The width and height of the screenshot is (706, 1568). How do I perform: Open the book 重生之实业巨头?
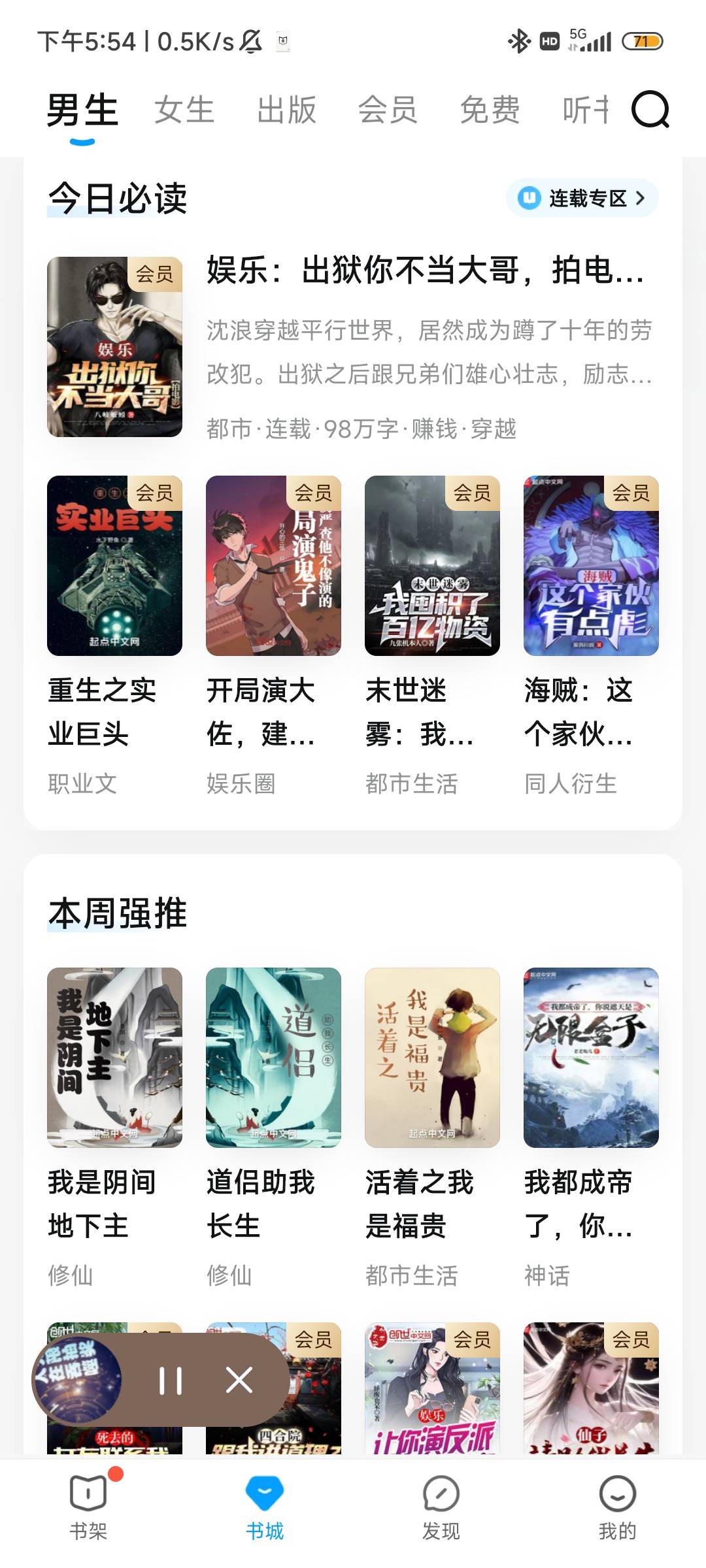point(114,566)
